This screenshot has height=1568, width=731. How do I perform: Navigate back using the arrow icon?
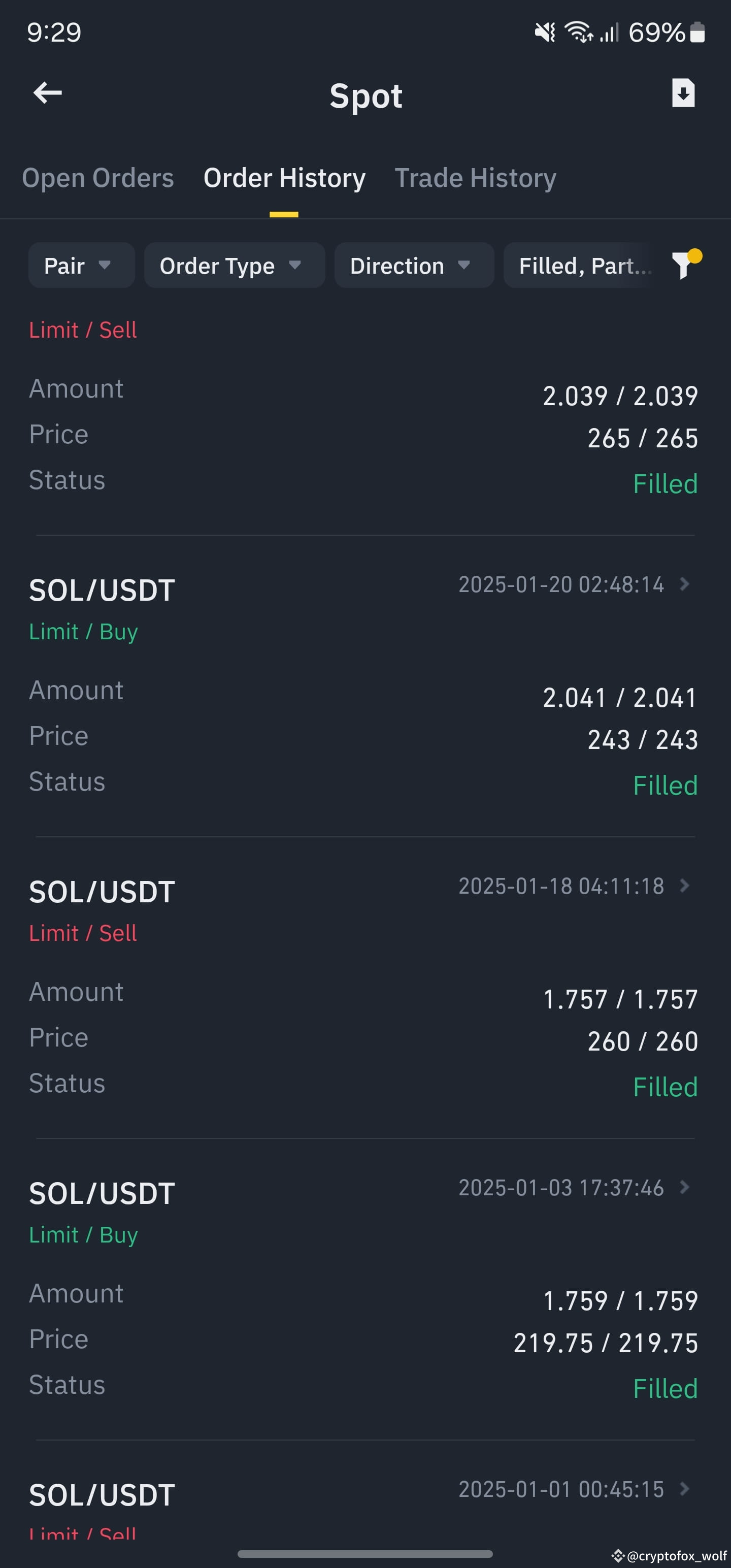pos(47,92)
